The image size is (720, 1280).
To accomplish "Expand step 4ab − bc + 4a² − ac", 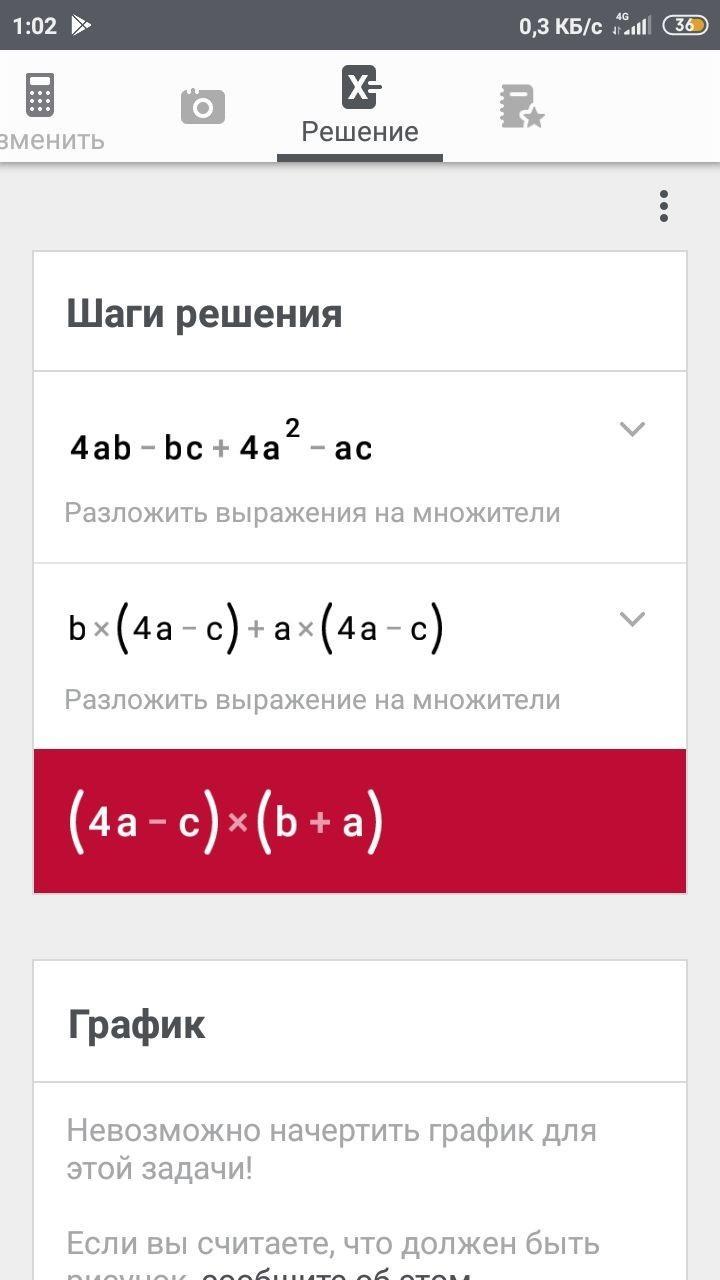I will click(632, 429).
